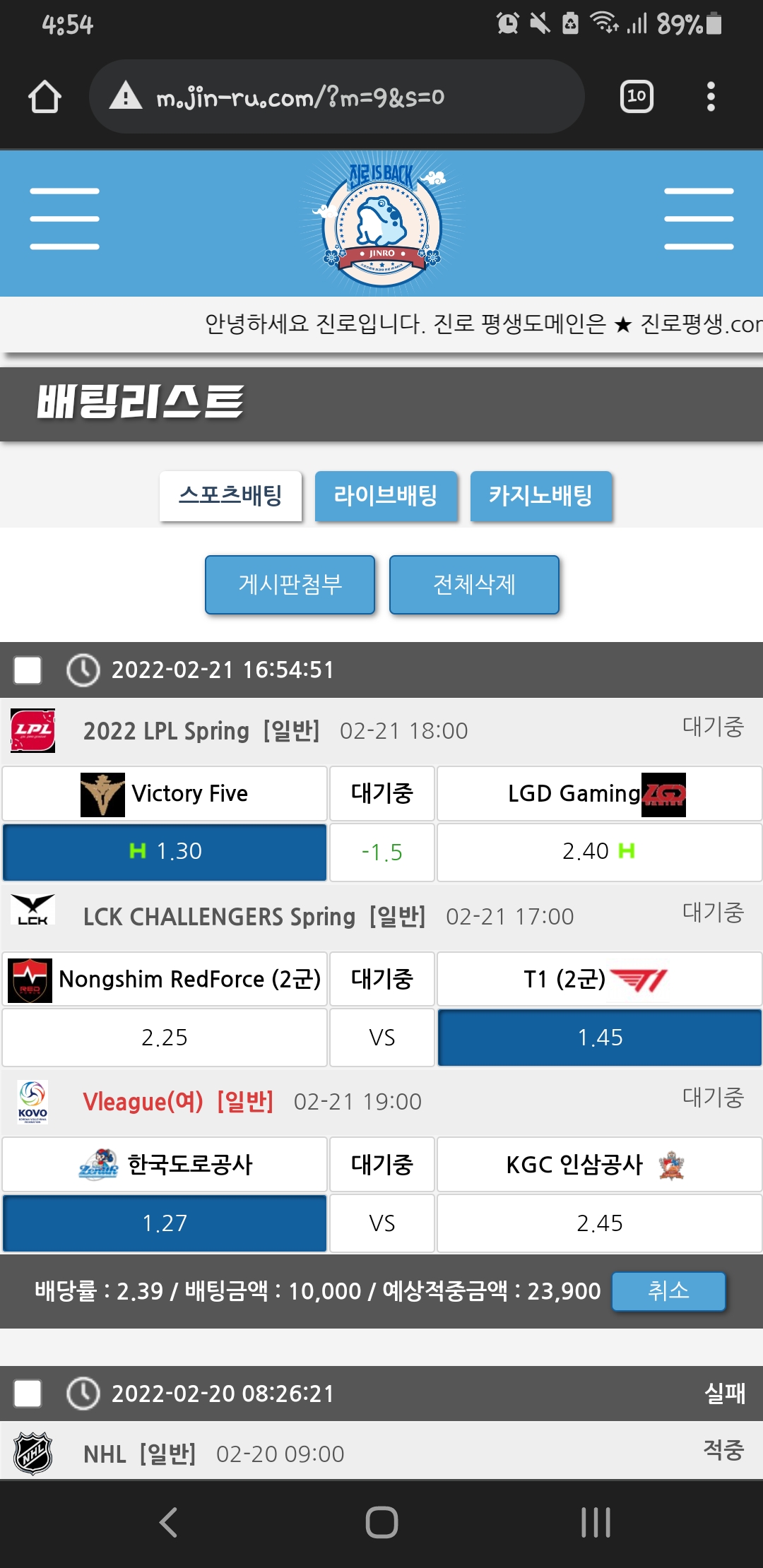Screen dimensions: 763x1568
Task: Tap the 전체삭제 button
Action: (474, 585)
